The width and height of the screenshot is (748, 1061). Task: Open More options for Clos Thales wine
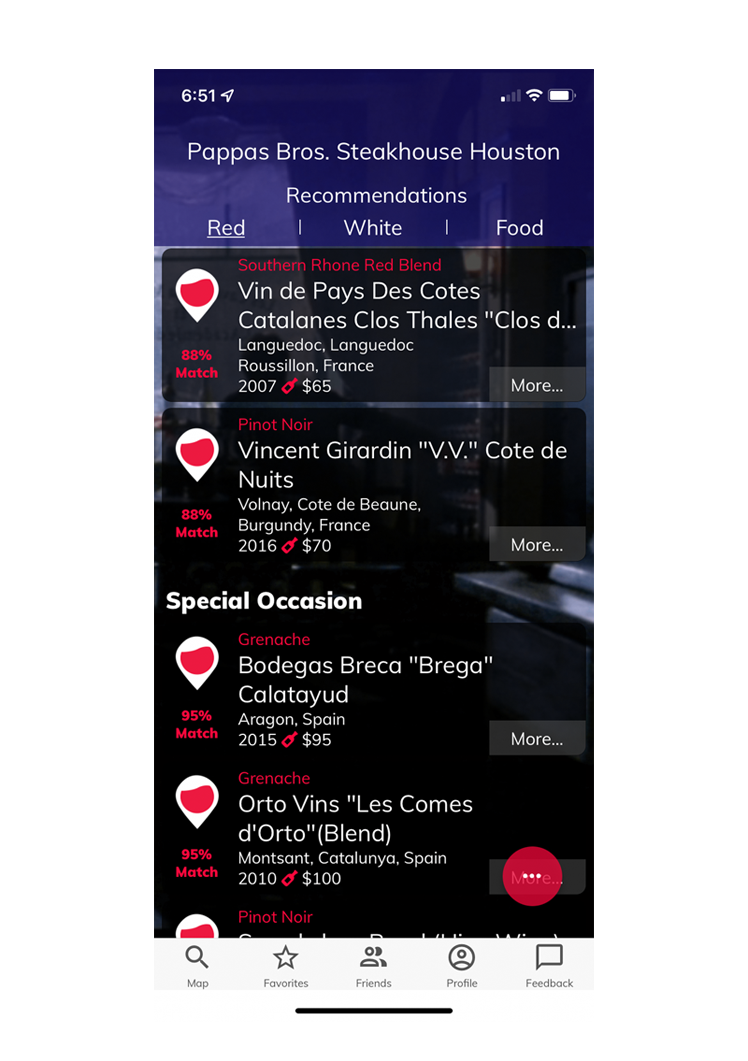click(x=537, y=384)
